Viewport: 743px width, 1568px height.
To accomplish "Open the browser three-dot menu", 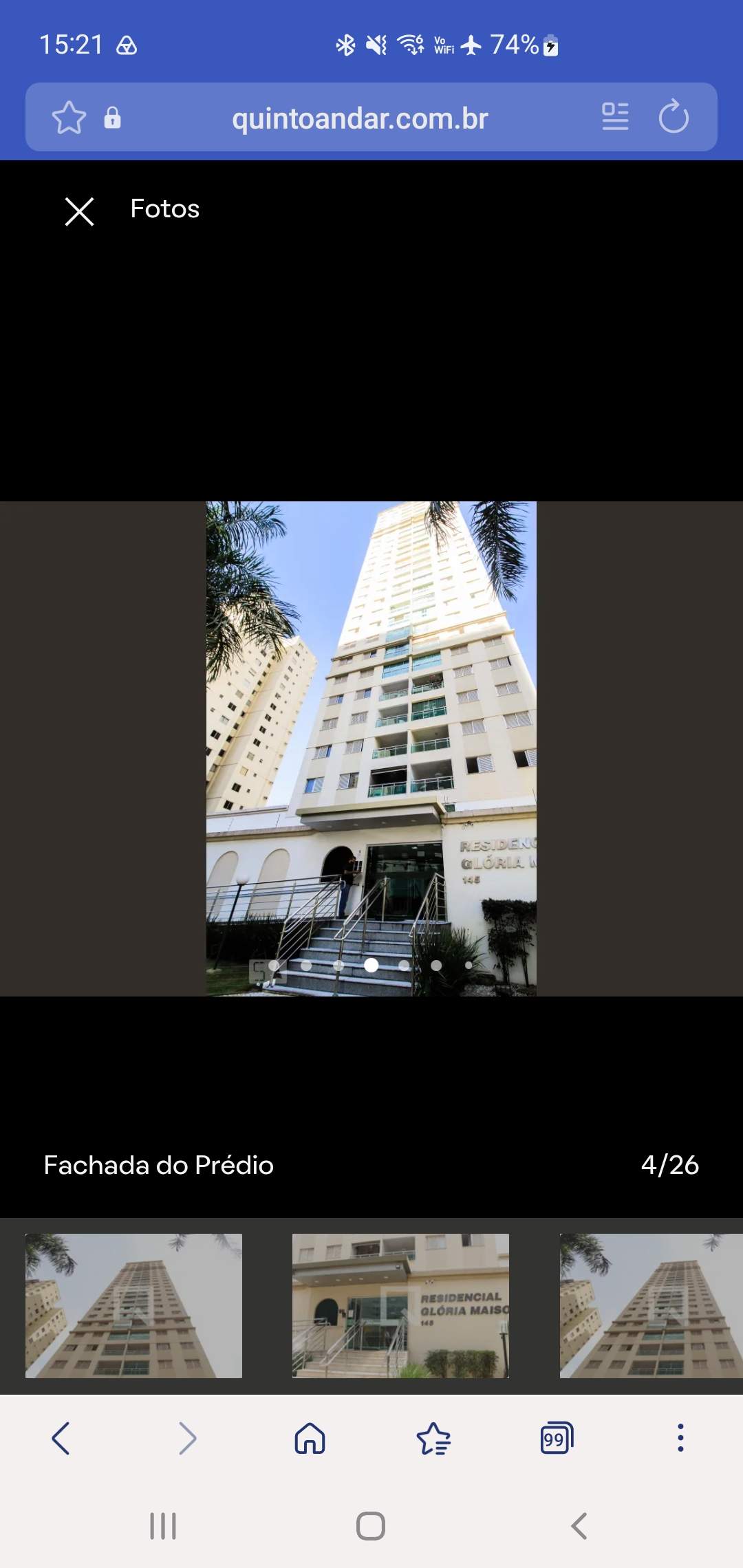I will coord(680,1438).
